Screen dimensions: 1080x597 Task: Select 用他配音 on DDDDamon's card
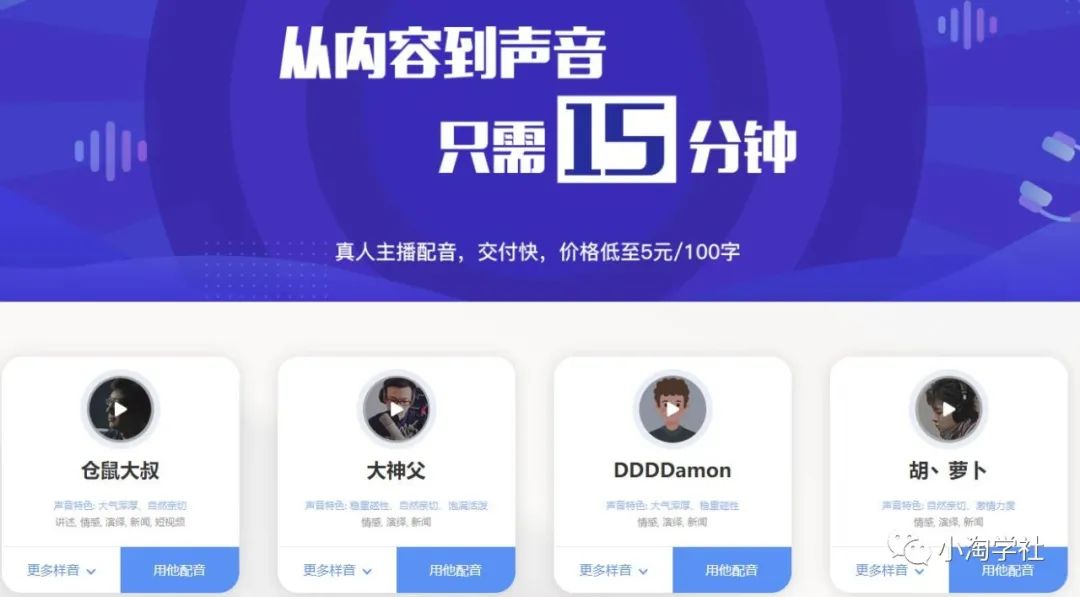click(732, 570)
